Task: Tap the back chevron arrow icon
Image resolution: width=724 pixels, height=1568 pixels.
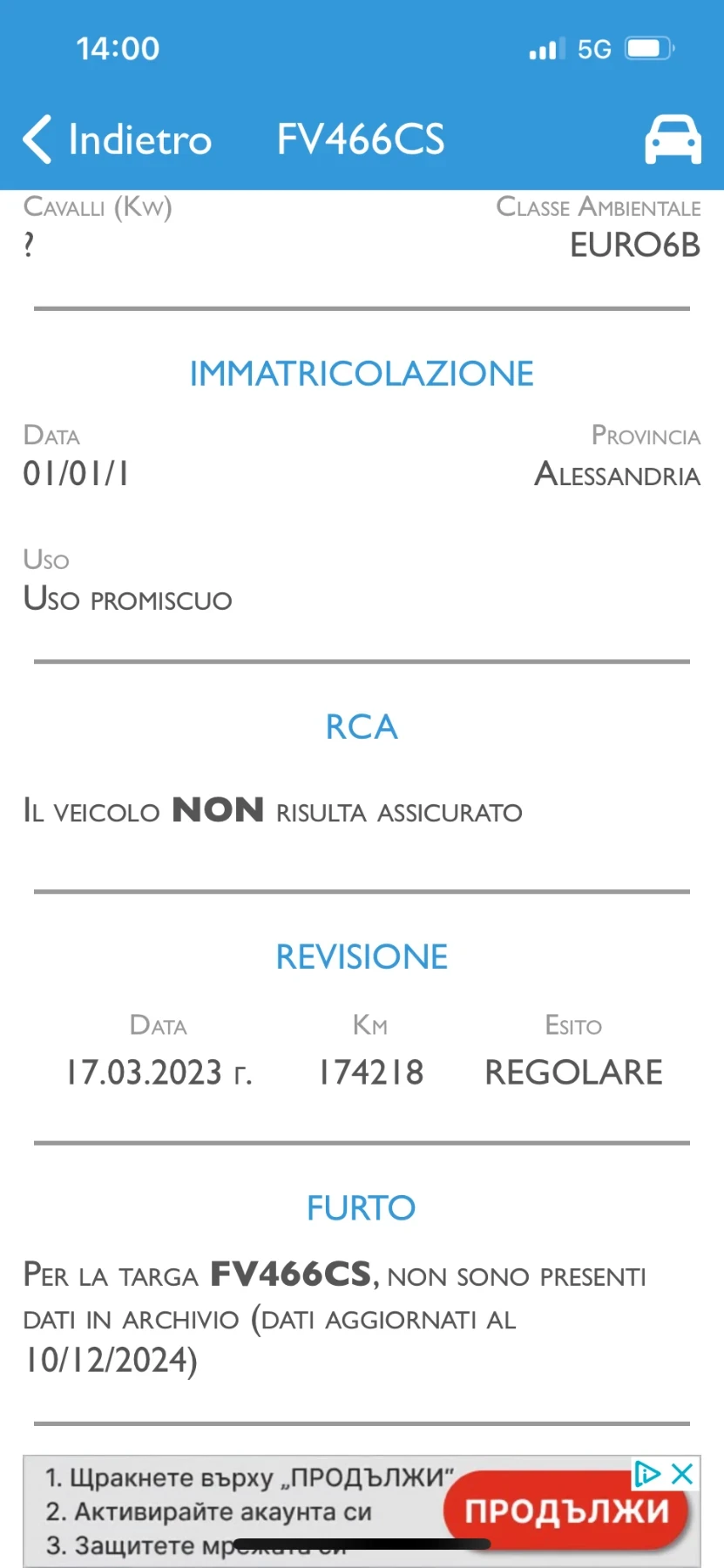Action: click(x=37, y=139)
